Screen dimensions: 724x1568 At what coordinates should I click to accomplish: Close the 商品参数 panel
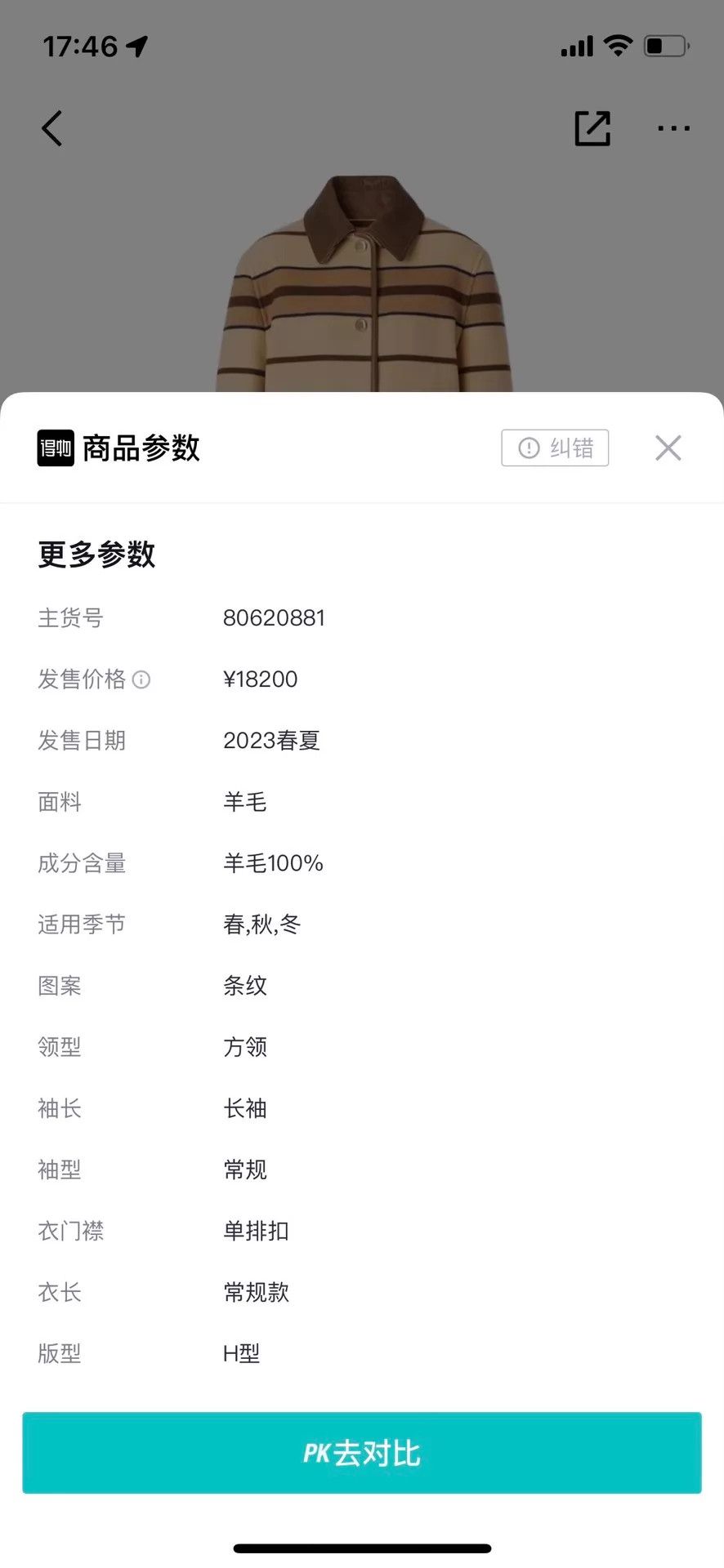(x=668, y=448)
